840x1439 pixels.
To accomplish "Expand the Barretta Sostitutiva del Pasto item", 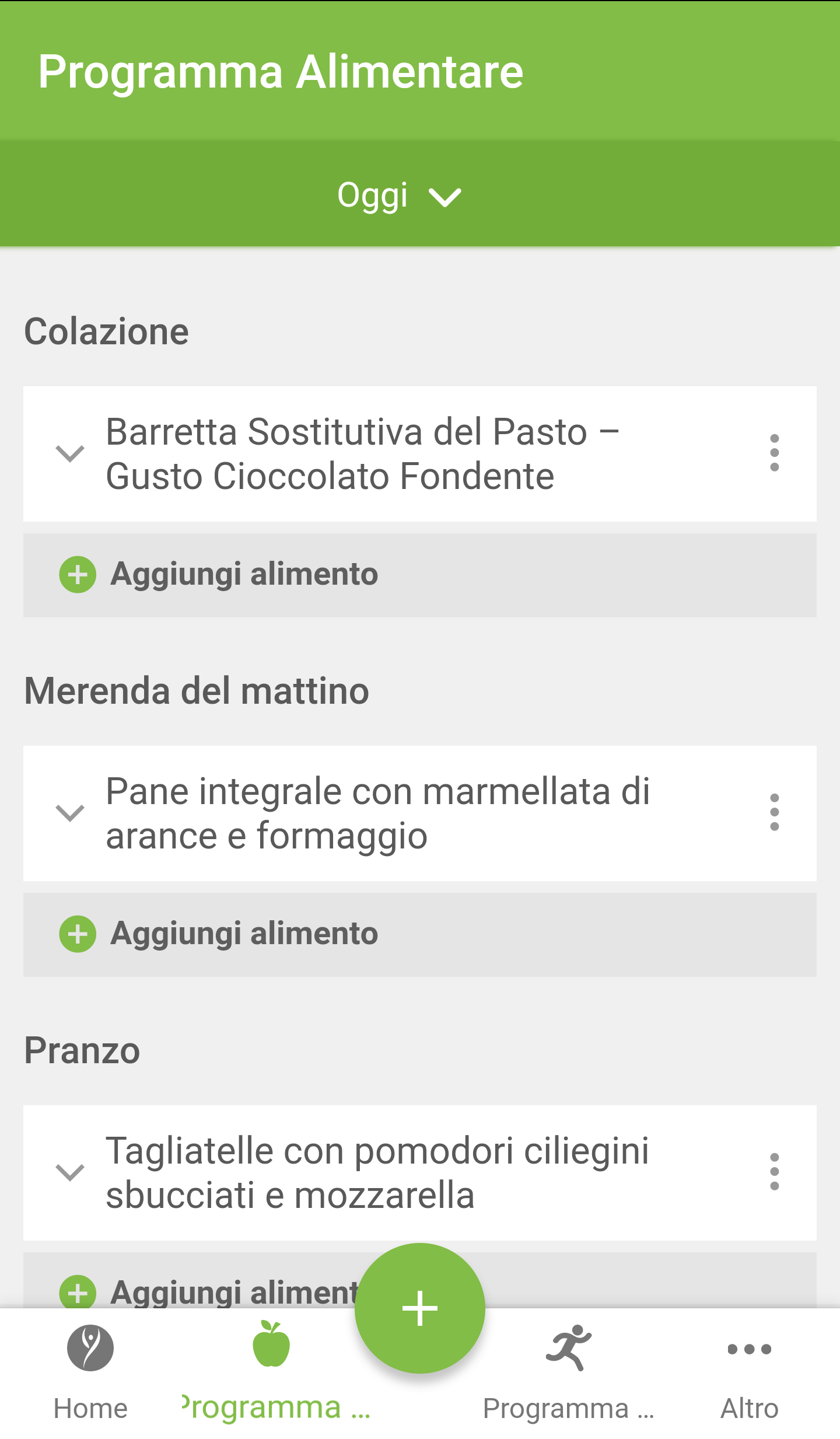I will 70,453.
